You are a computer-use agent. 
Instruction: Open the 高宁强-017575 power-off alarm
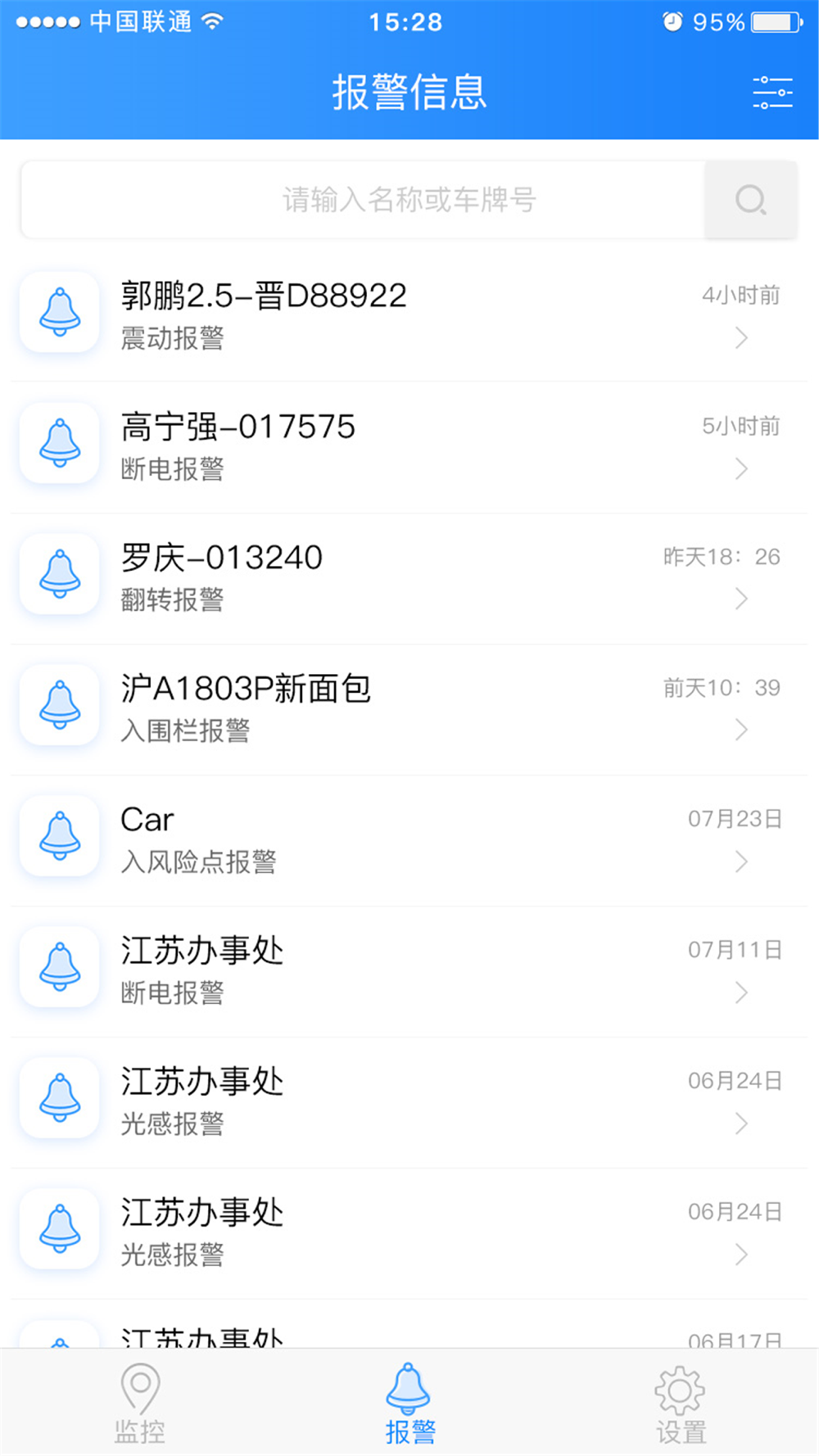click(x=409, y=446)
